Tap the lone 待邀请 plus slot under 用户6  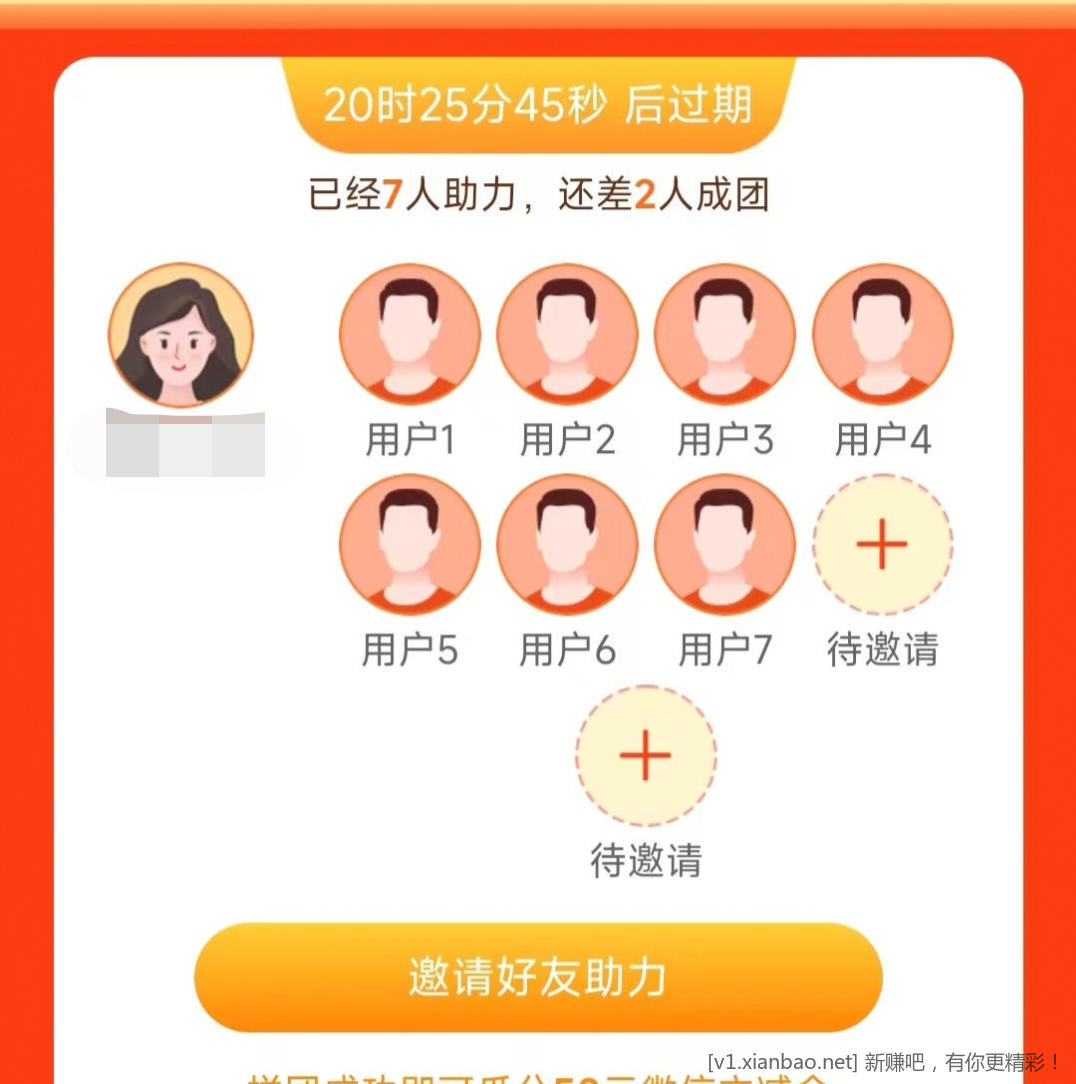[x=645, y=755]
